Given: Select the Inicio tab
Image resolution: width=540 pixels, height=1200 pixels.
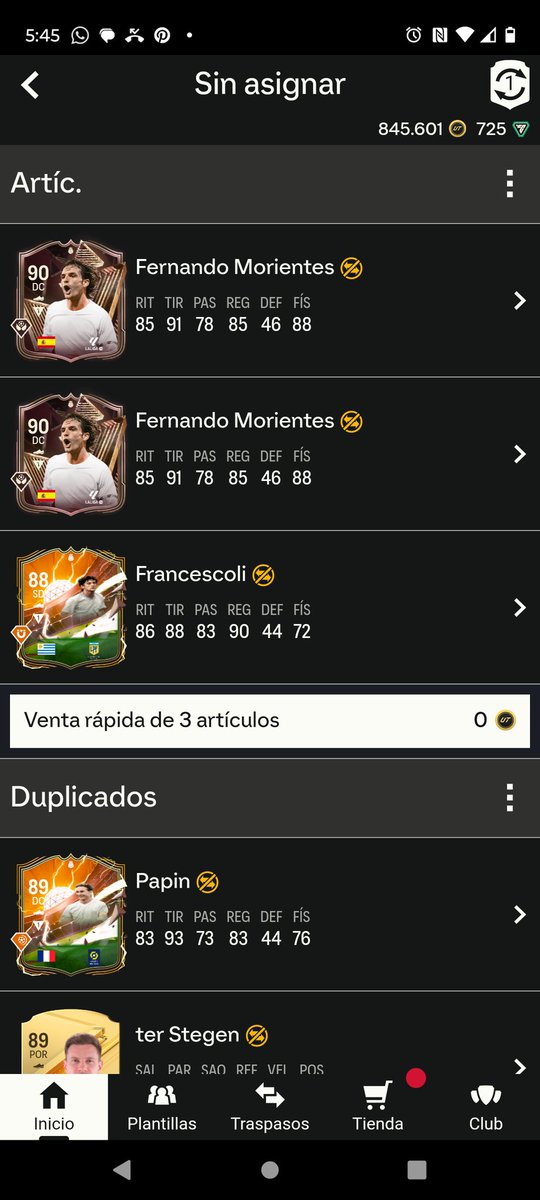Looking at the screenshot, I should click(x=54, y=1108).
